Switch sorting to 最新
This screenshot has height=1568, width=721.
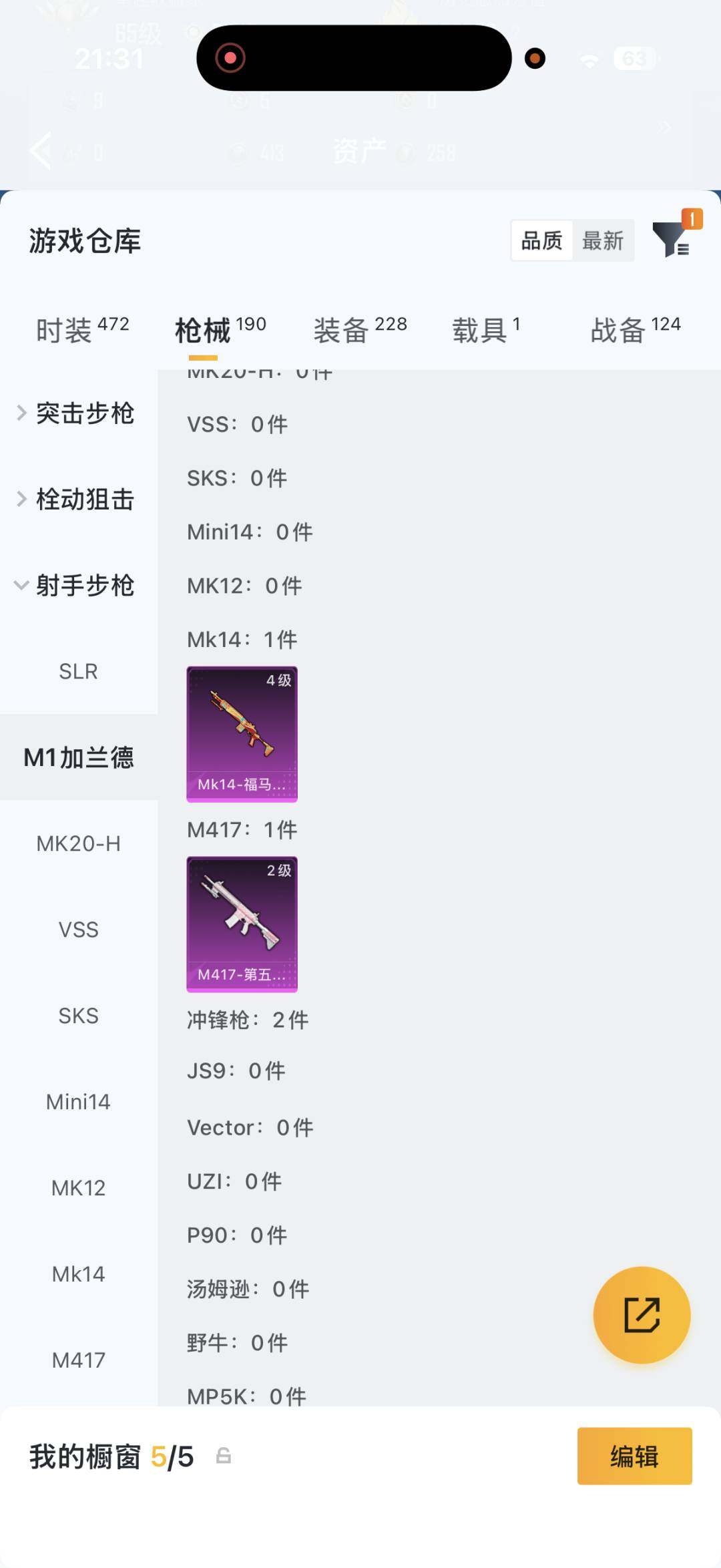click(x=603, y=242)
